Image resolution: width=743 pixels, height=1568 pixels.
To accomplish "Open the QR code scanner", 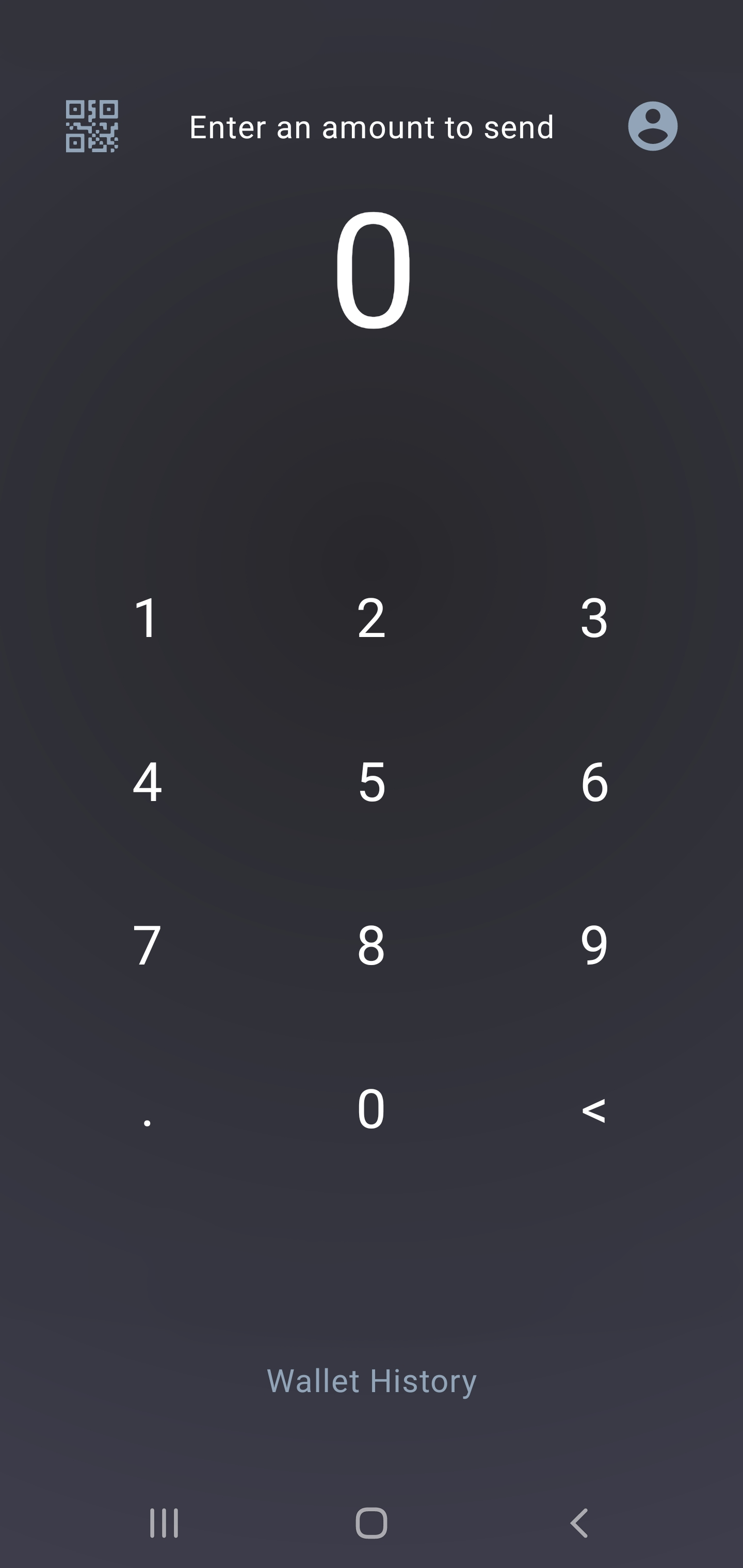I will 92,126.
